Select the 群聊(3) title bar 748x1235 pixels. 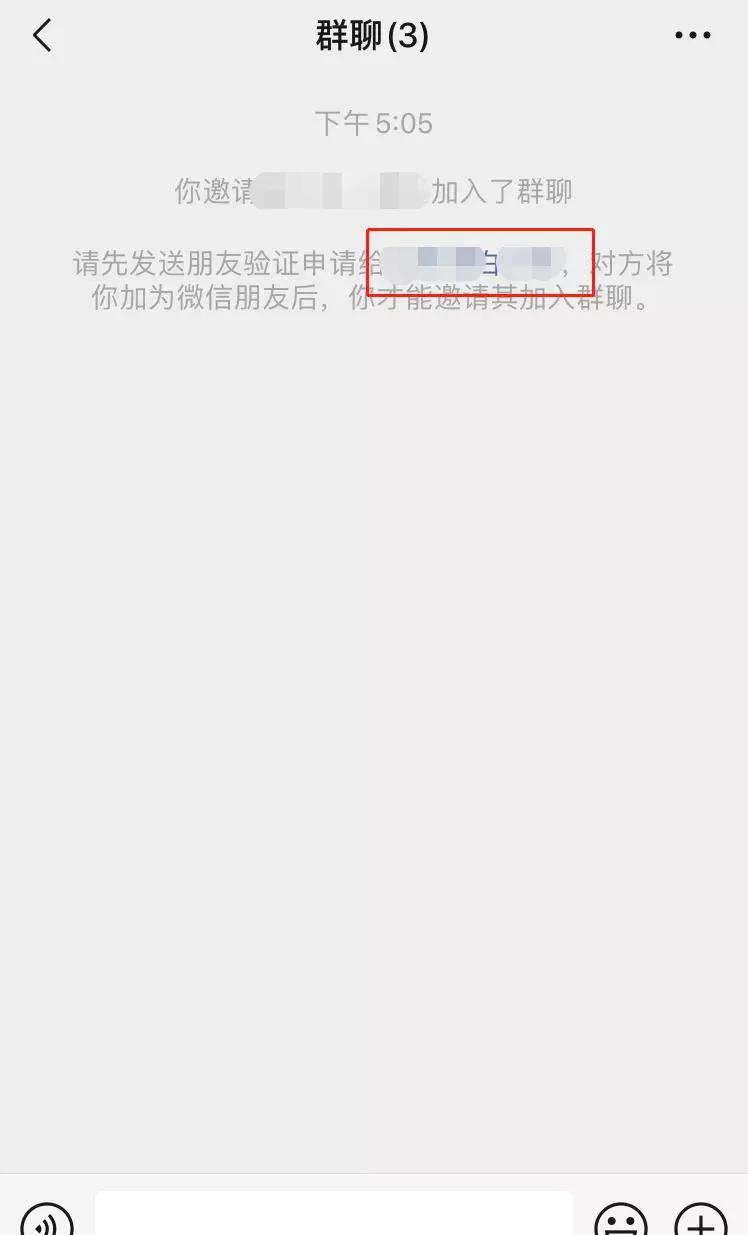coord(374,35)
